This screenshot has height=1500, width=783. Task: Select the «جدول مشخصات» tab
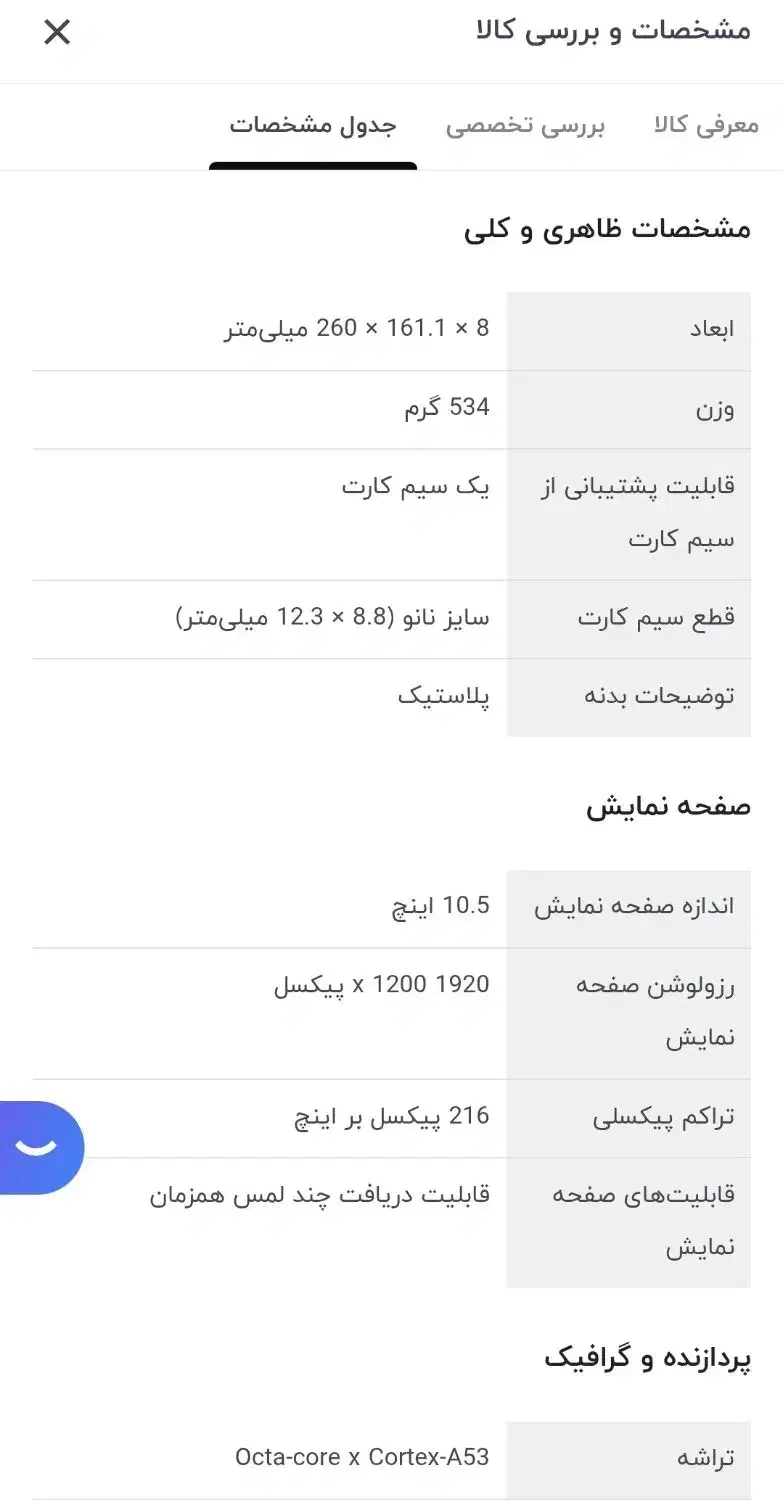[x=313, y=126]
